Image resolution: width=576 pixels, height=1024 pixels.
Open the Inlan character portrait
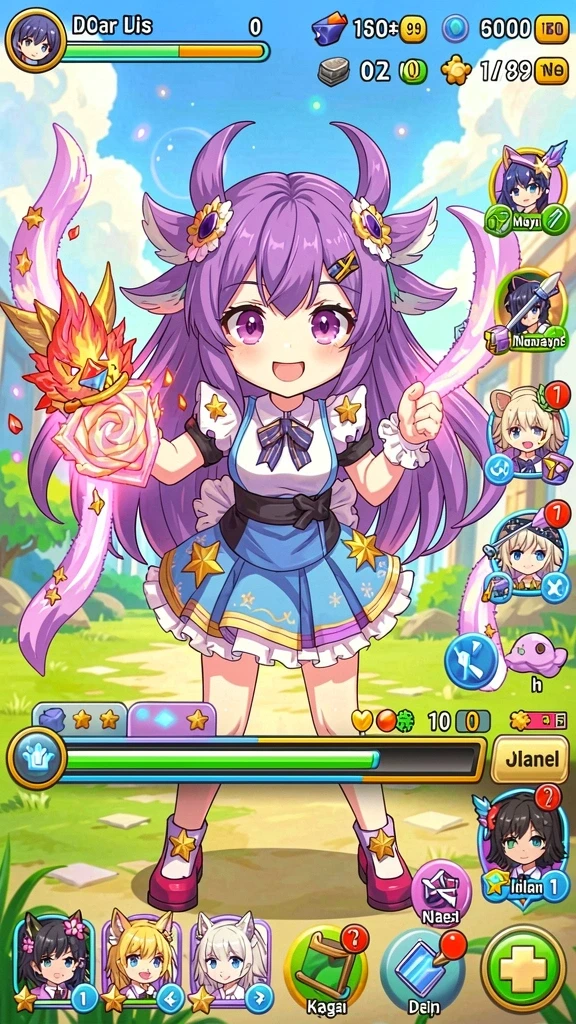tap(524, 846)
